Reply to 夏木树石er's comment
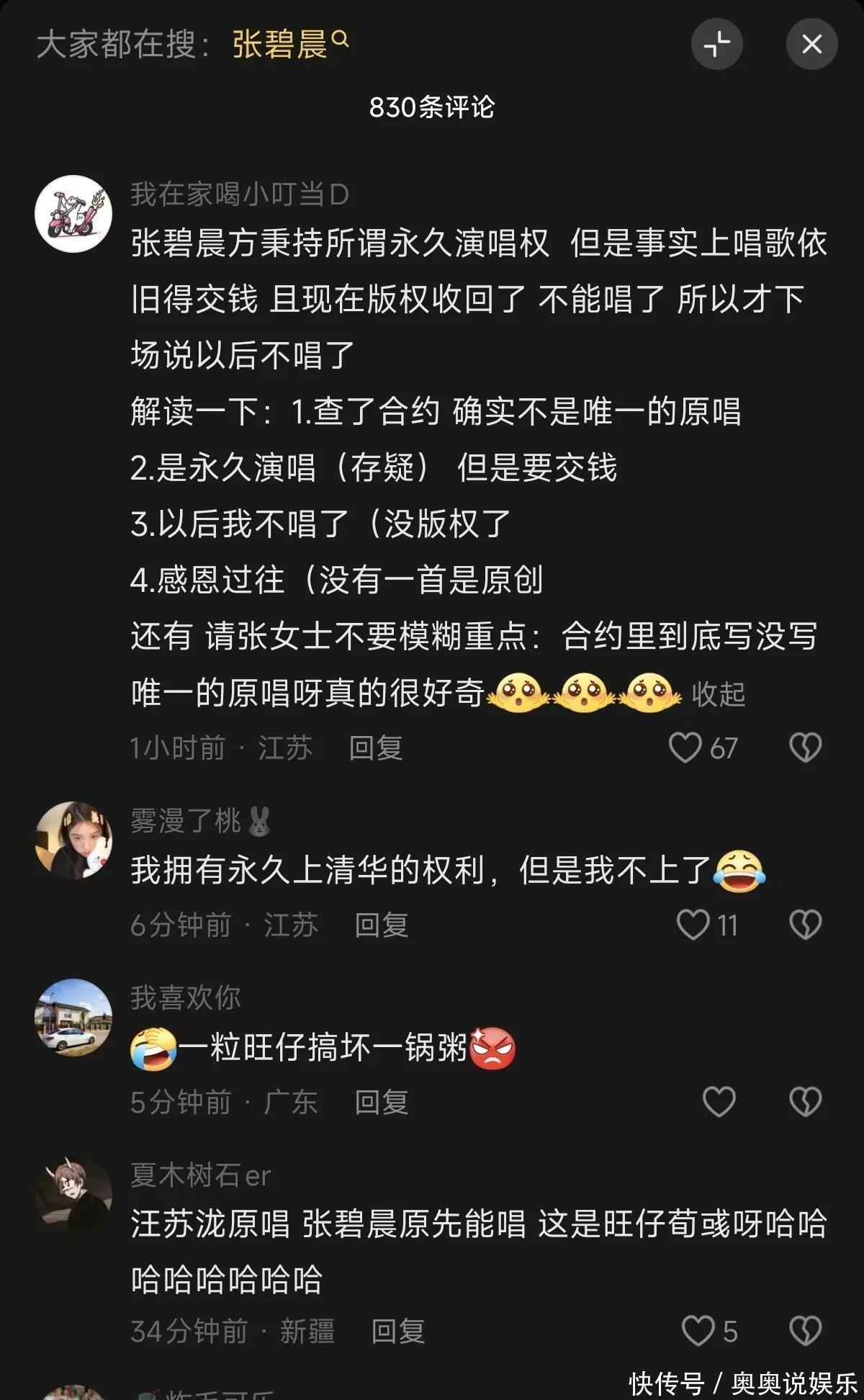Screen dimensions: 864x1400 point(397,1332)
